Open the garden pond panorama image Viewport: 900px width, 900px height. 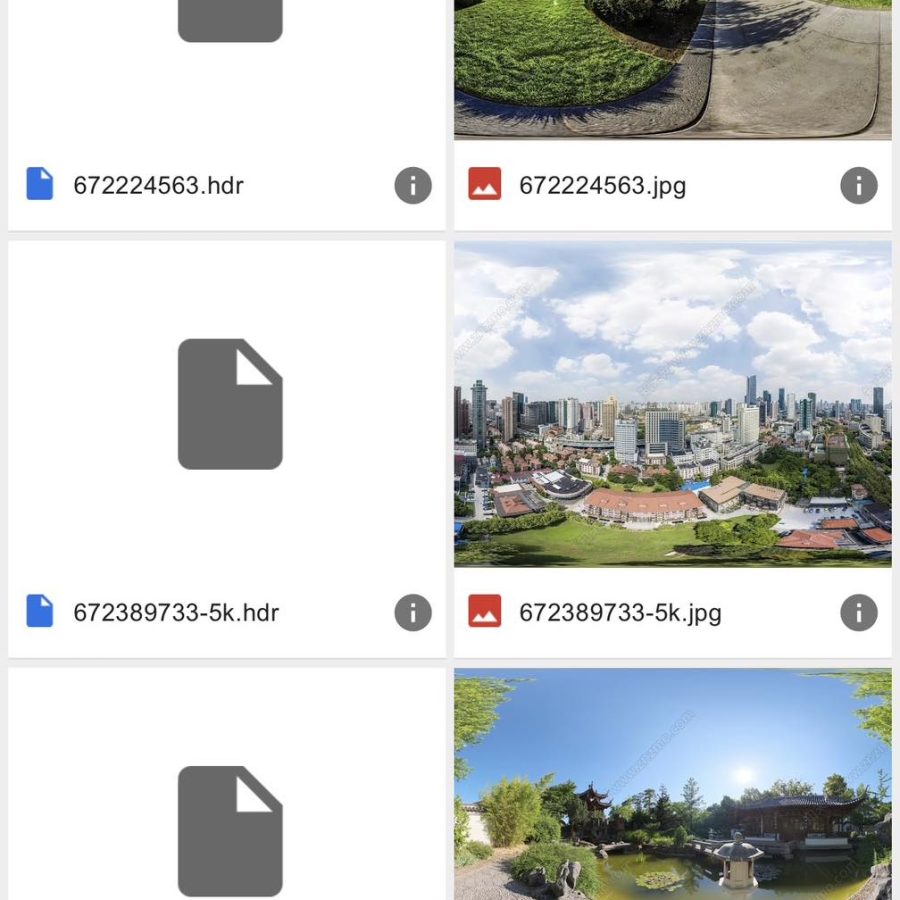coord(672,785)
